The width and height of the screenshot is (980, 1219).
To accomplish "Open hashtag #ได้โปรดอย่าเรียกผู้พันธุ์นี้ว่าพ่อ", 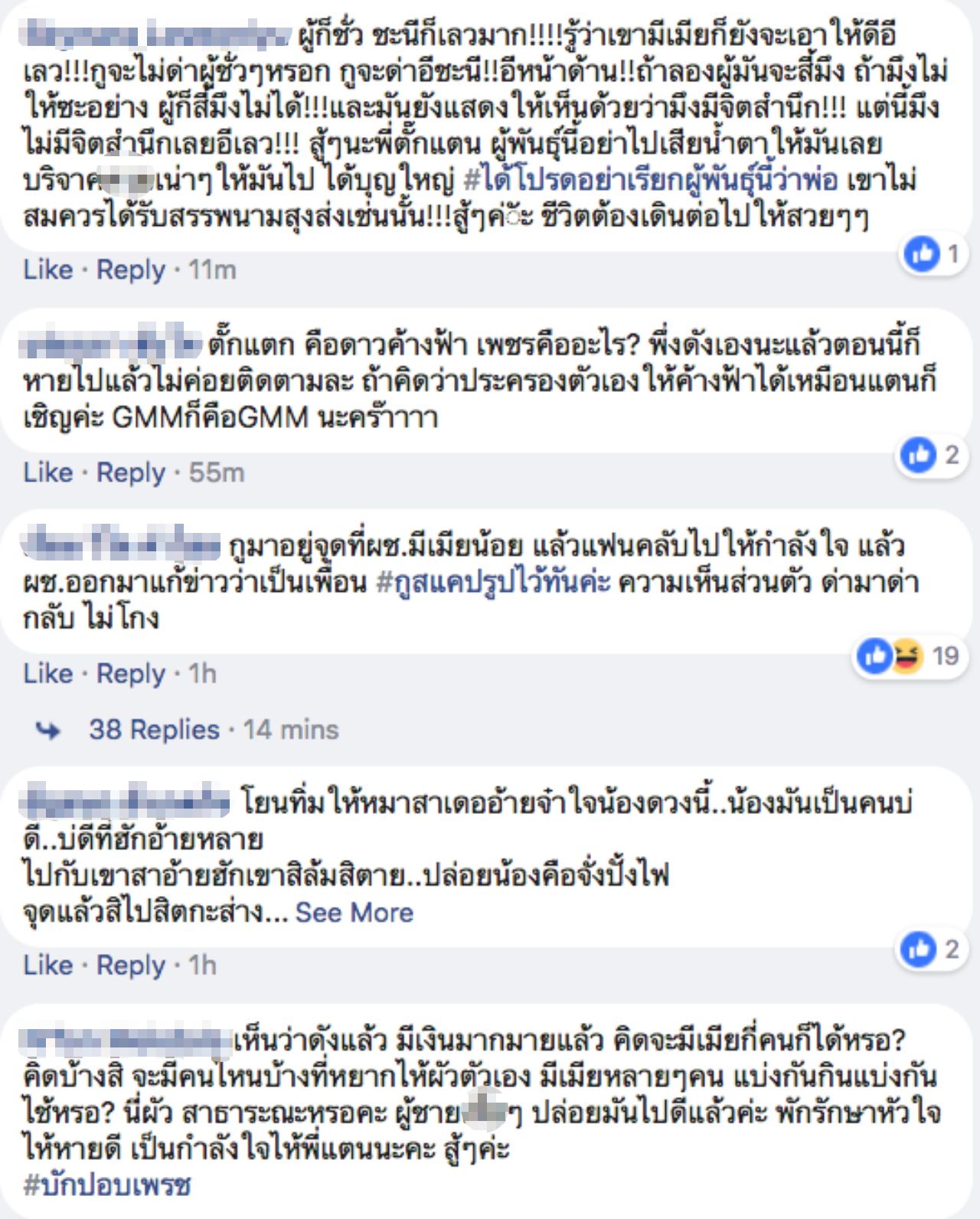I will coord(651,181).
